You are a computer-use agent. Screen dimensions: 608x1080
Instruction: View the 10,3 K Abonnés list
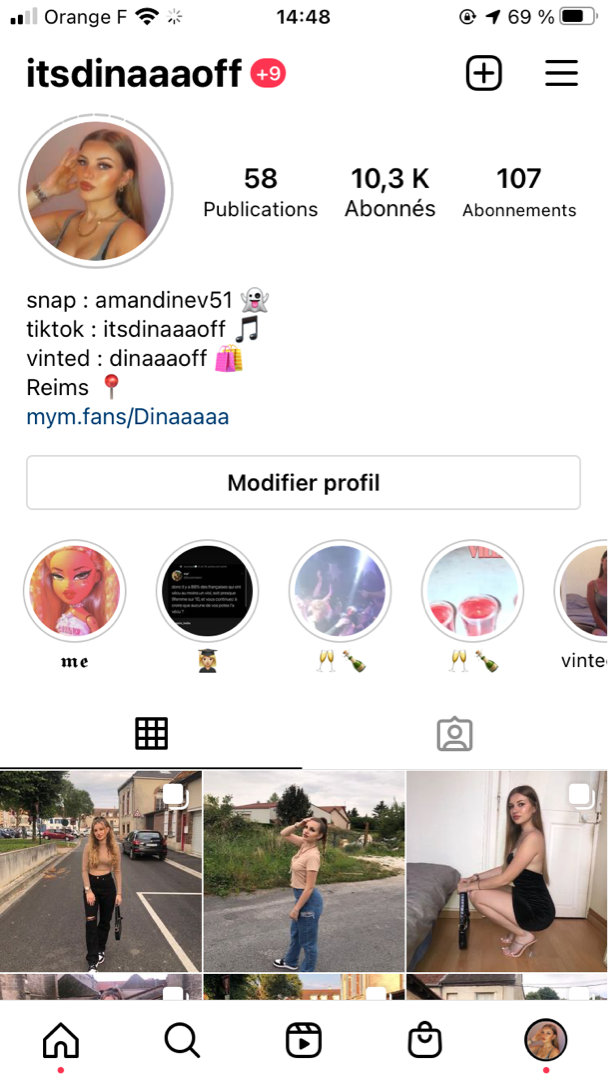[390, 192]
